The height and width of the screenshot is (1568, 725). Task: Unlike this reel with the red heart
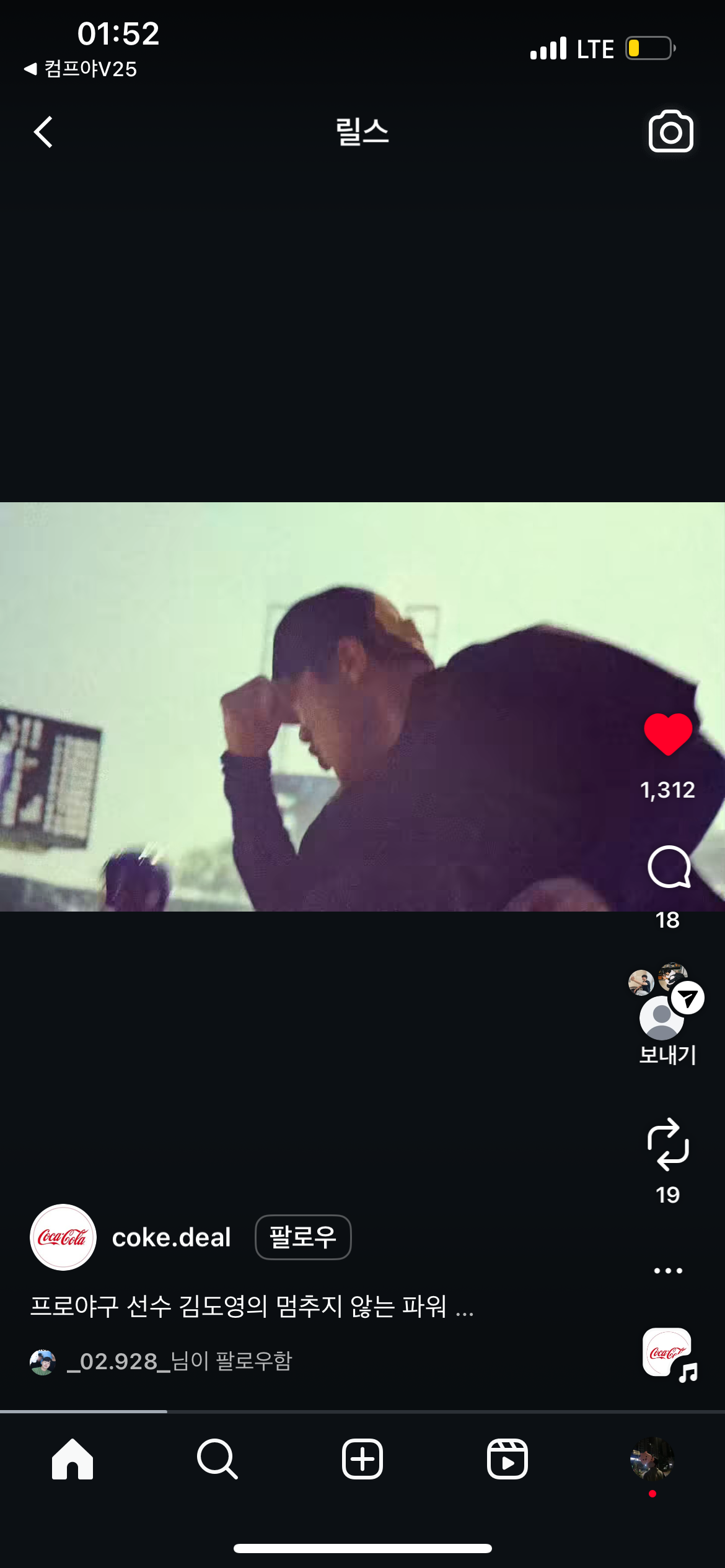click(668, 734)
